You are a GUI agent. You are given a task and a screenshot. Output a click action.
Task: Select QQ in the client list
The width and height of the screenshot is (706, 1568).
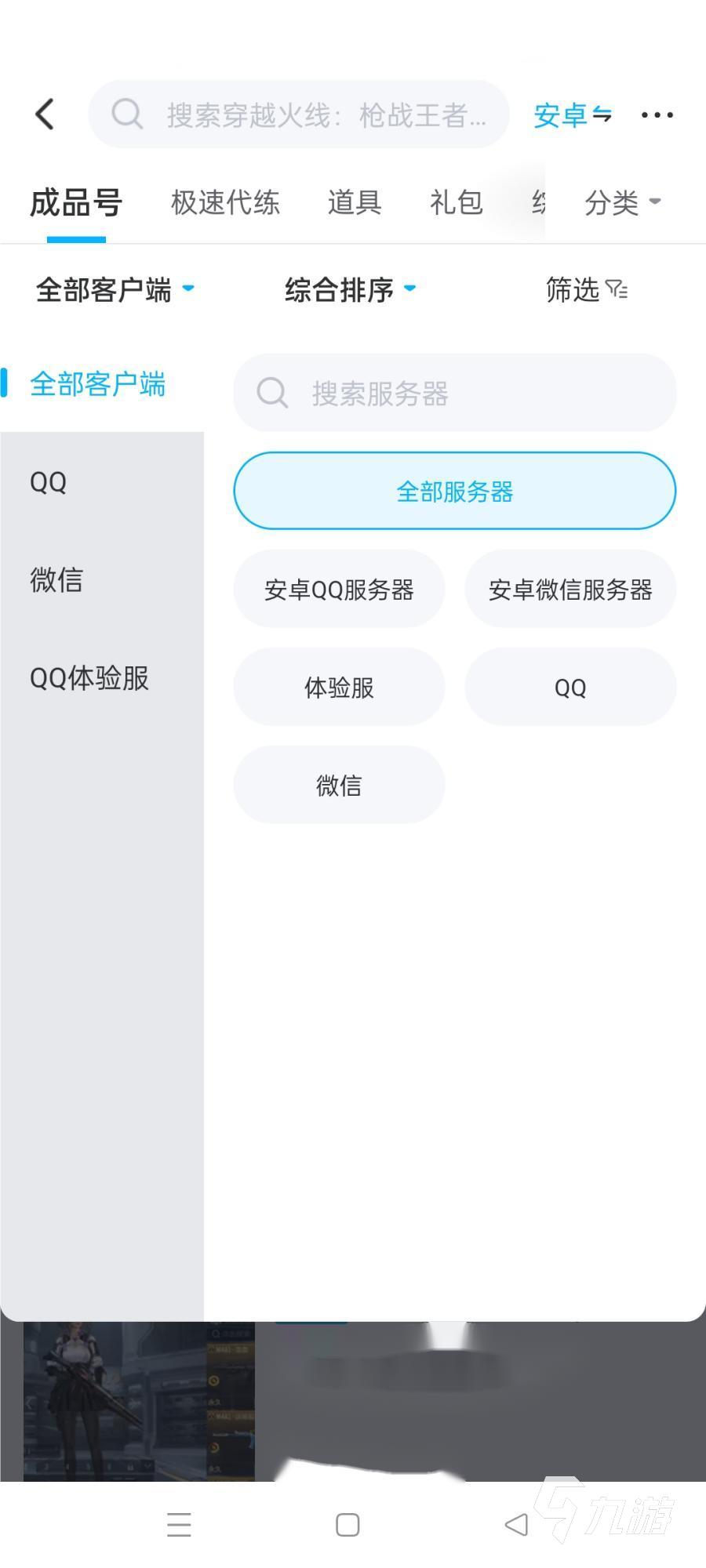(49, 482)
